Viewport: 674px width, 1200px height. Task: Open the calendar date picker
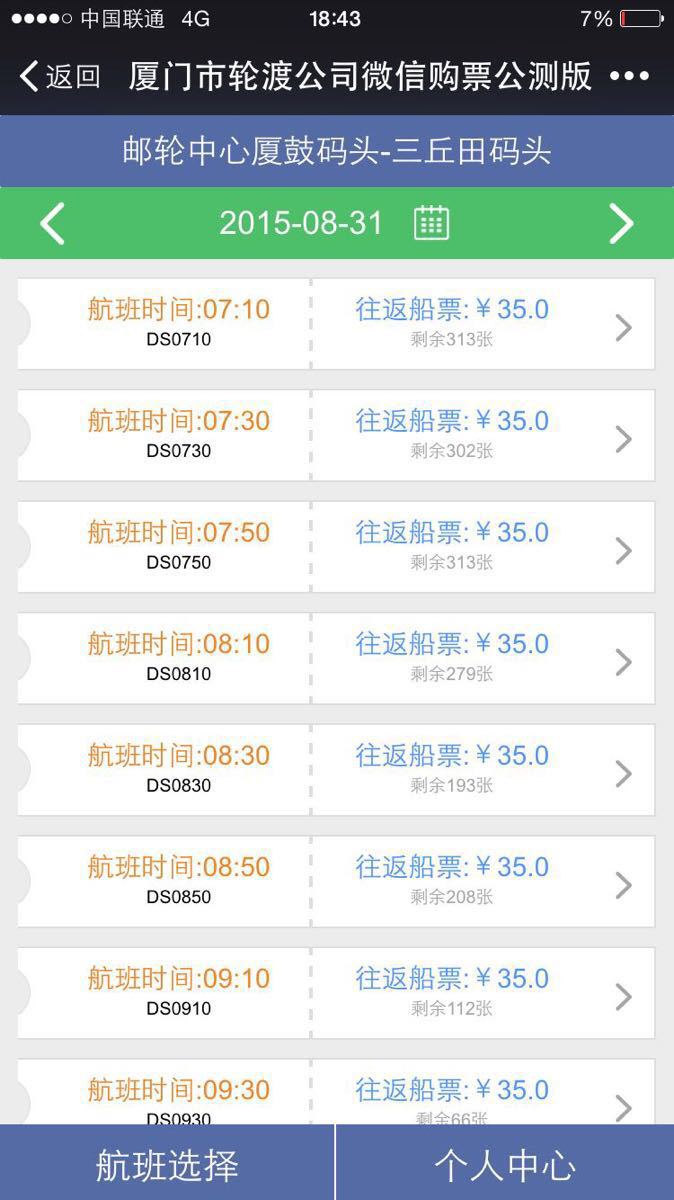click(x=431, y=223)
